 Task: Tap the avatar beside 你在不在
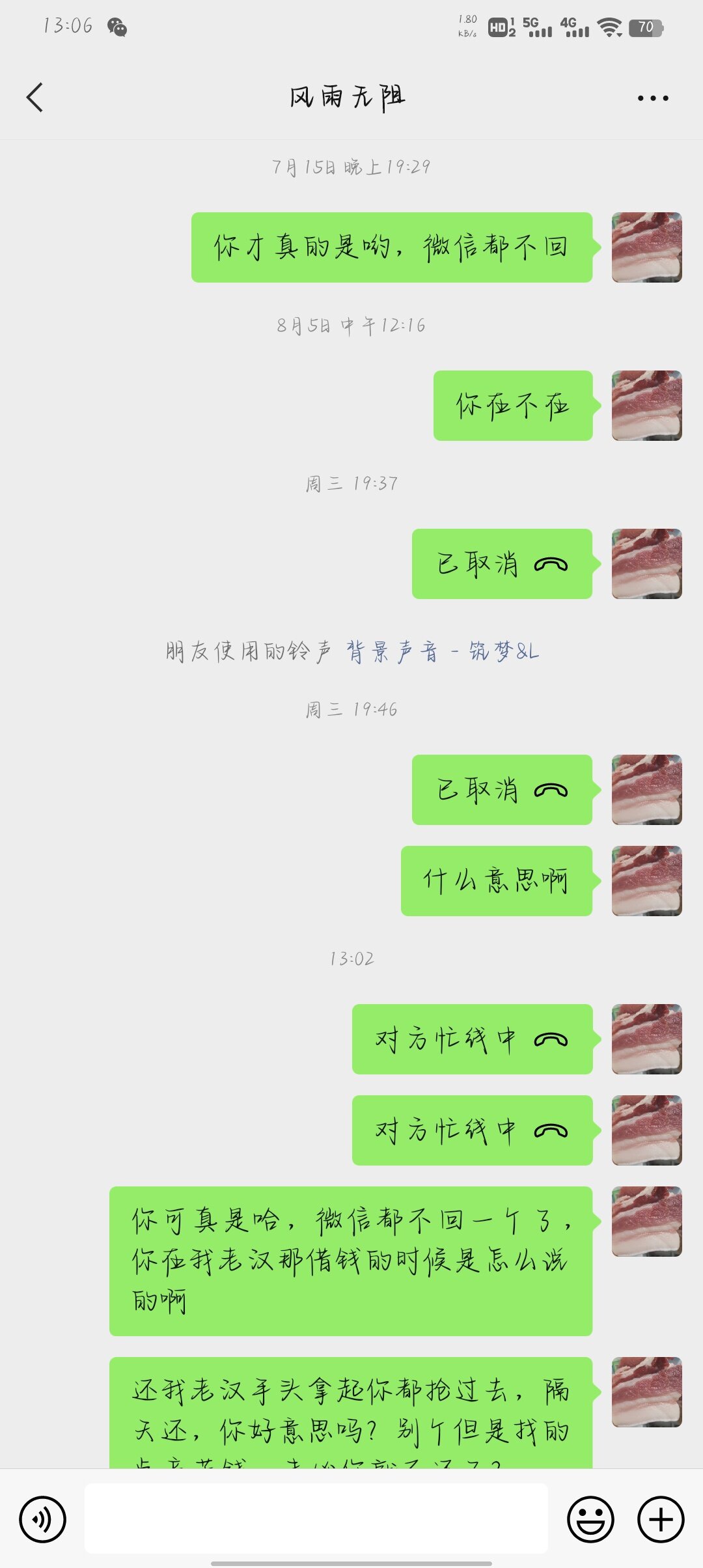[x=646, y=406]
